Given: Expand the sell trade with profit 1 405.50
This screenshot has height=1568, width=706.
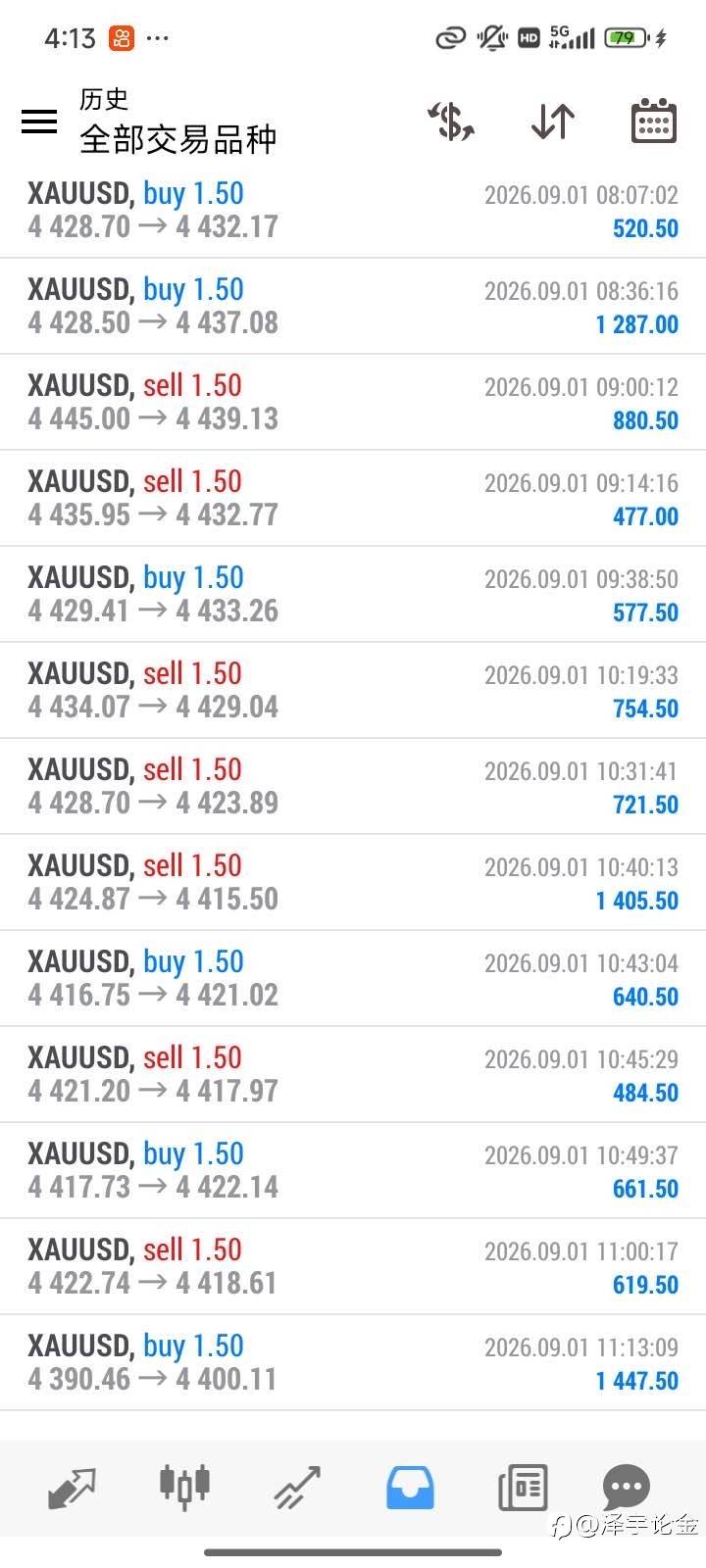Looking at the screenshot, I should click(x=353, y=883).
